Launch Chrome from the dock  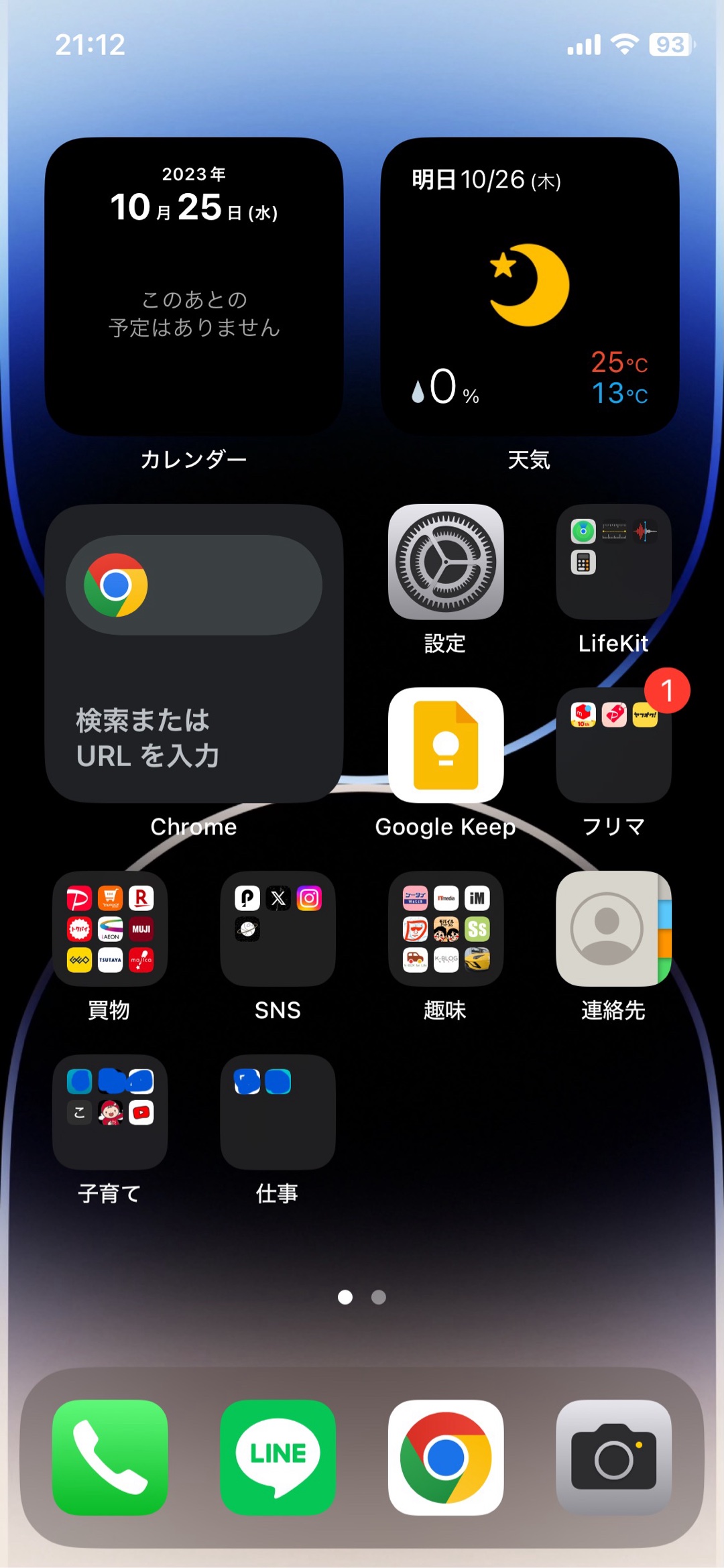click(x=446, y=1457)
